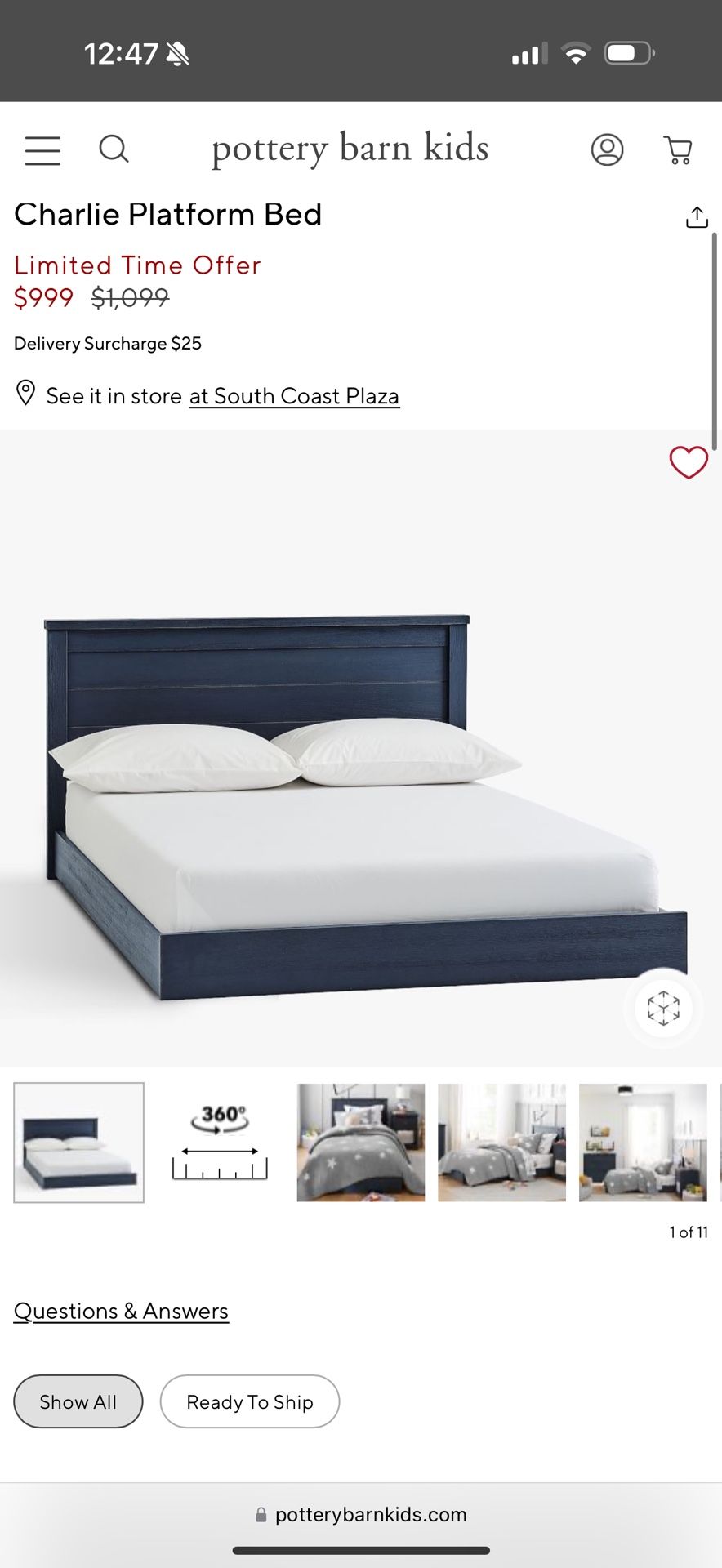This screenshot has width=722, height=1568.
Task: Tap the 1 of 11 image counter
Action: pos(688,1232)
